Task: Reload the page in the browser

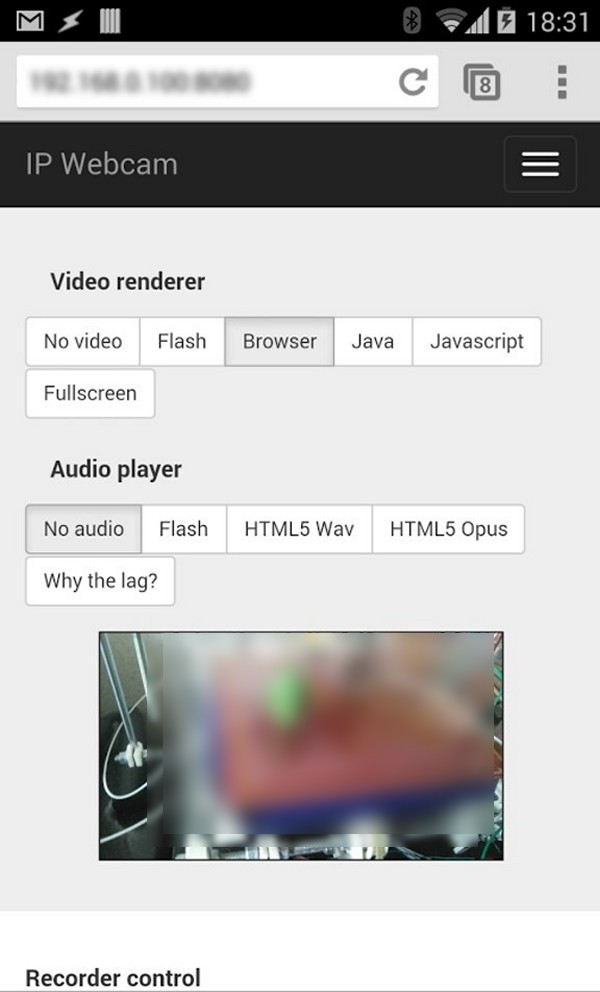Action: 413,82
